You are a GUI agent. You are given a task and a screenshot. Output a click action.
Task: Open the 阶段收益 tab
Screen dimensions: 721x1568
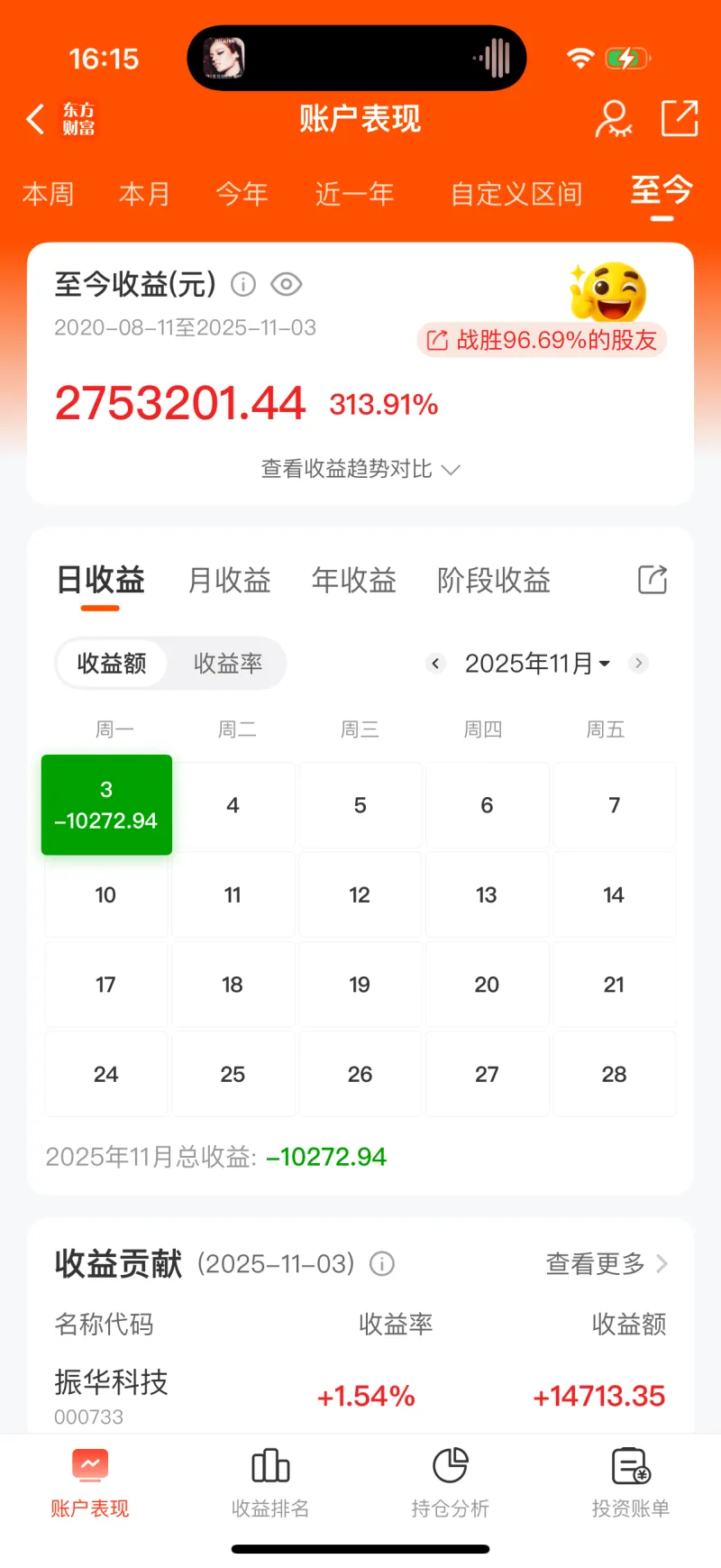tap(493, 580)
